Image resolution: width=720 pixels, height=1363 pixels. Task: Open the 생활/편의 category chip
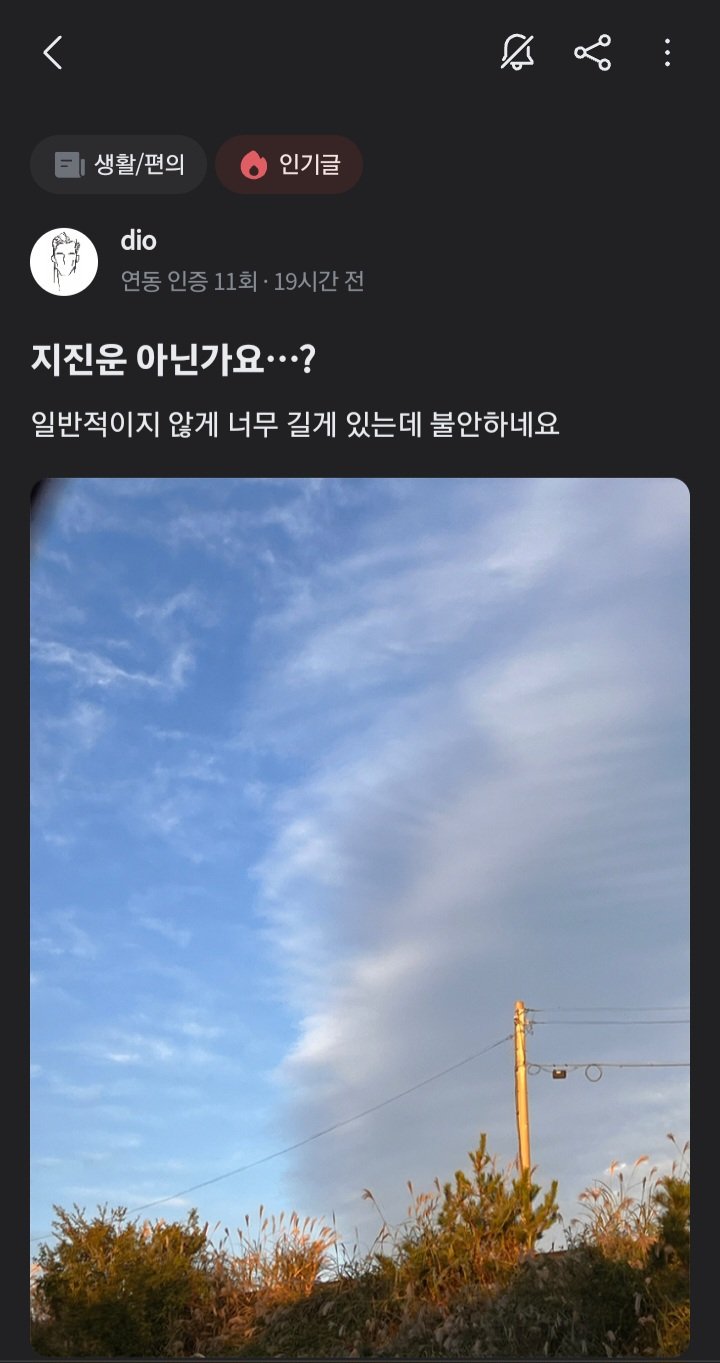119,164
